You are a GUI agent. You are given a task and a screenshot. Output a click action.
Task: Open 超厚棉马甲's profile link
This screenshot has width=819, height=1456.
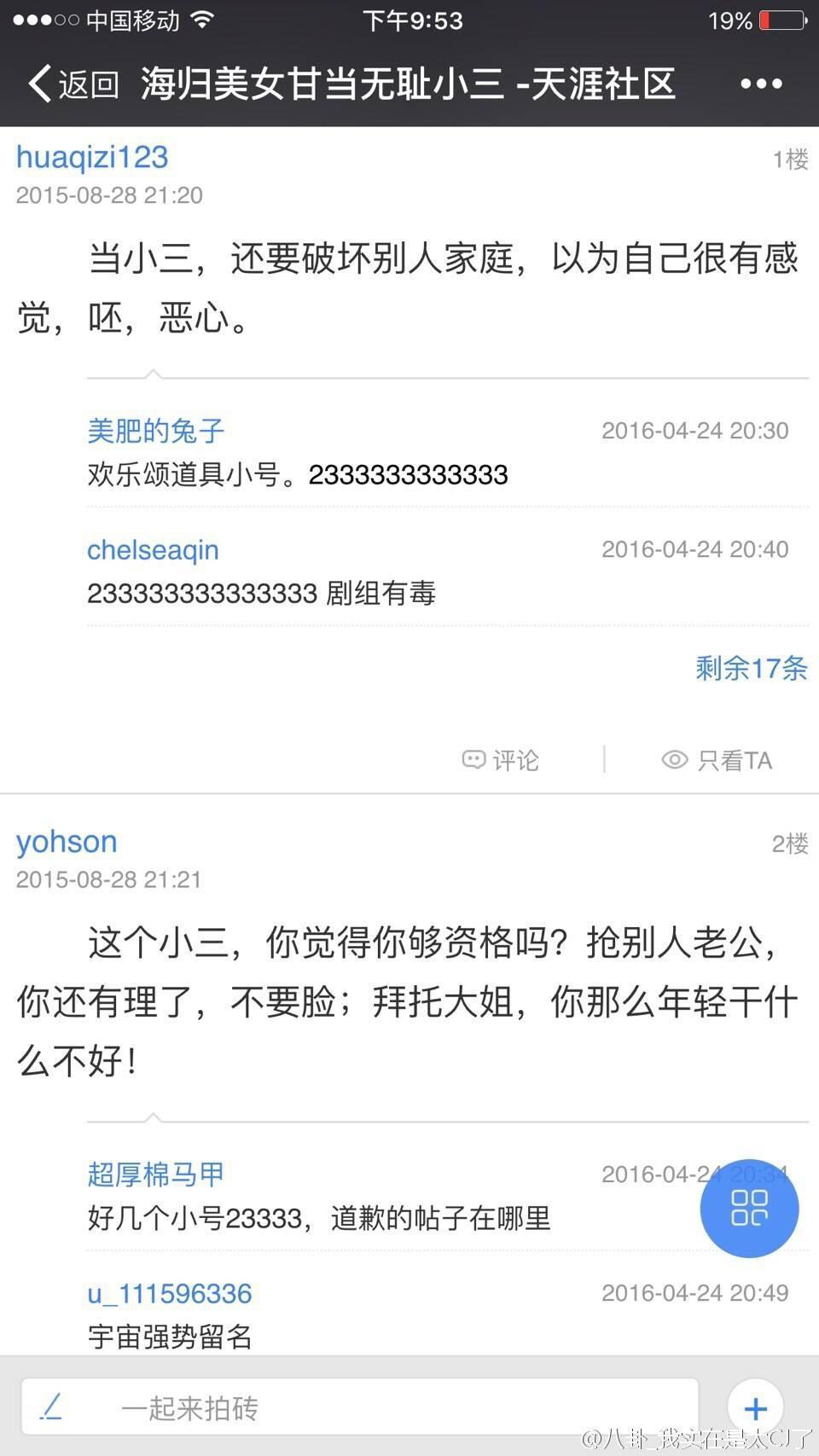(155, 1175)
